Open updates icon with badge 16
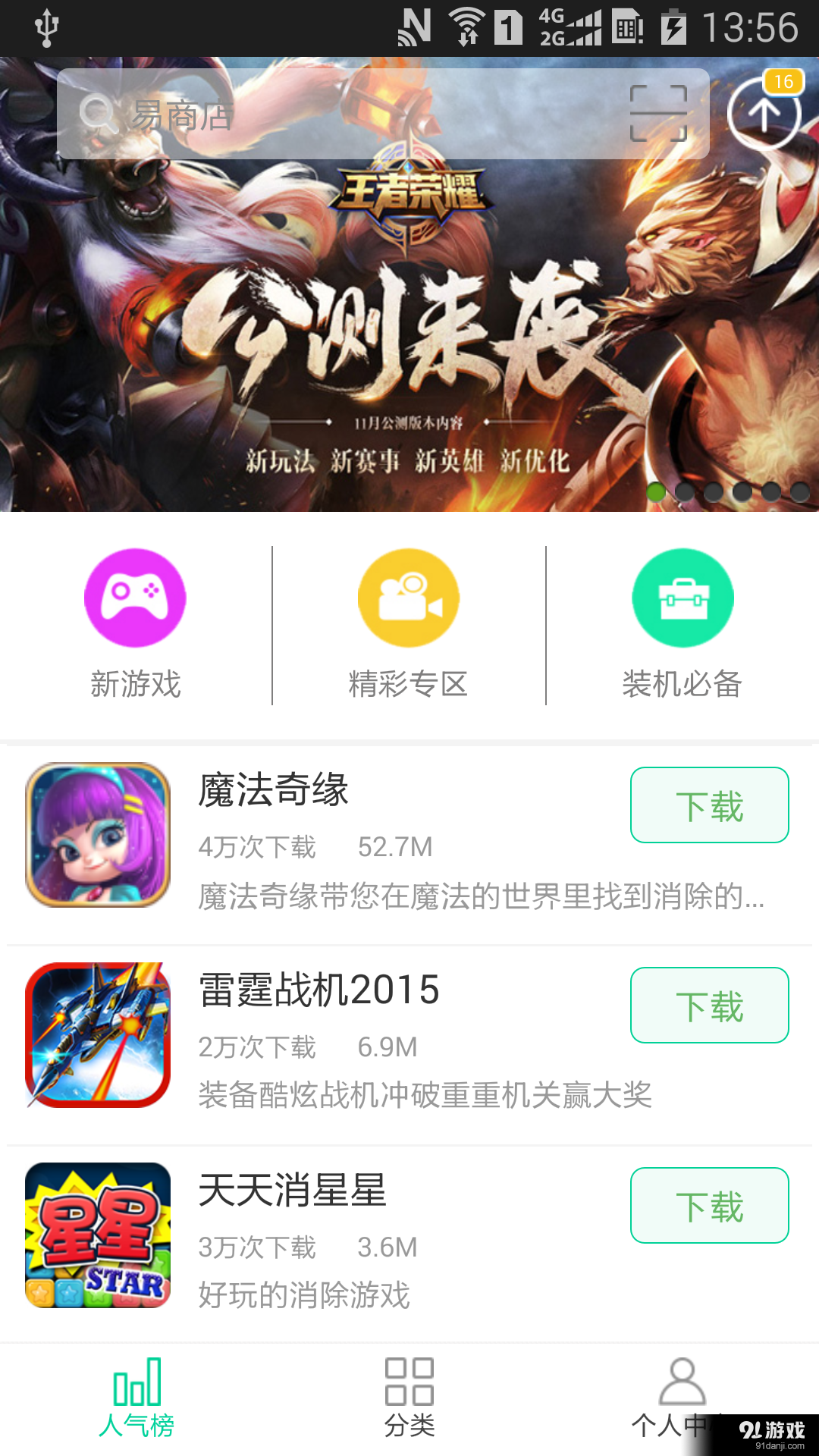Viewport: 819px width, 1456px height. pyautogui.click(x=764, y=114)
